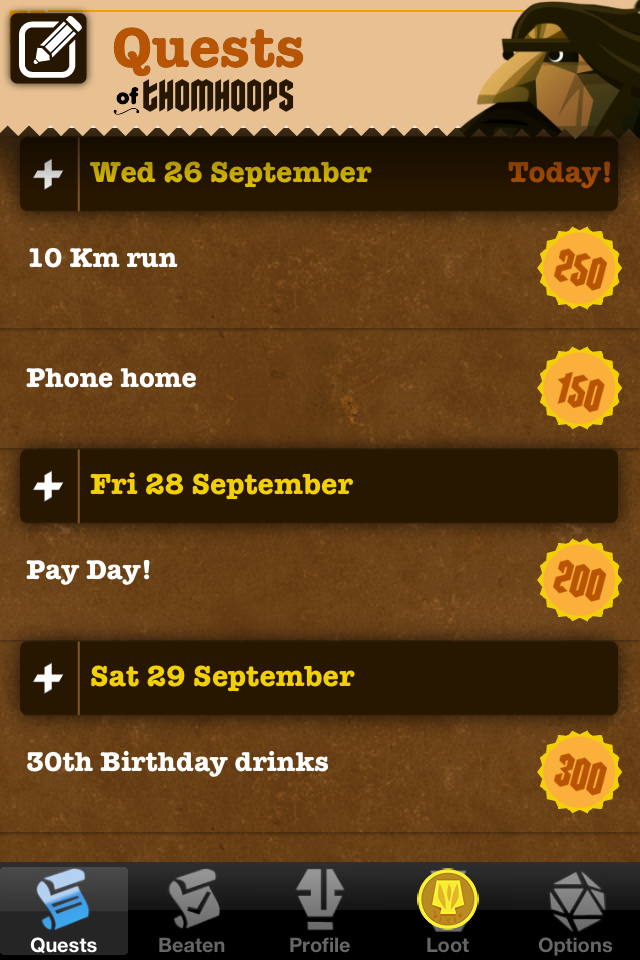Switch to the Loot tab
Image resolution: width=640 pixels, height=960 pixels.
click(448, 912)
